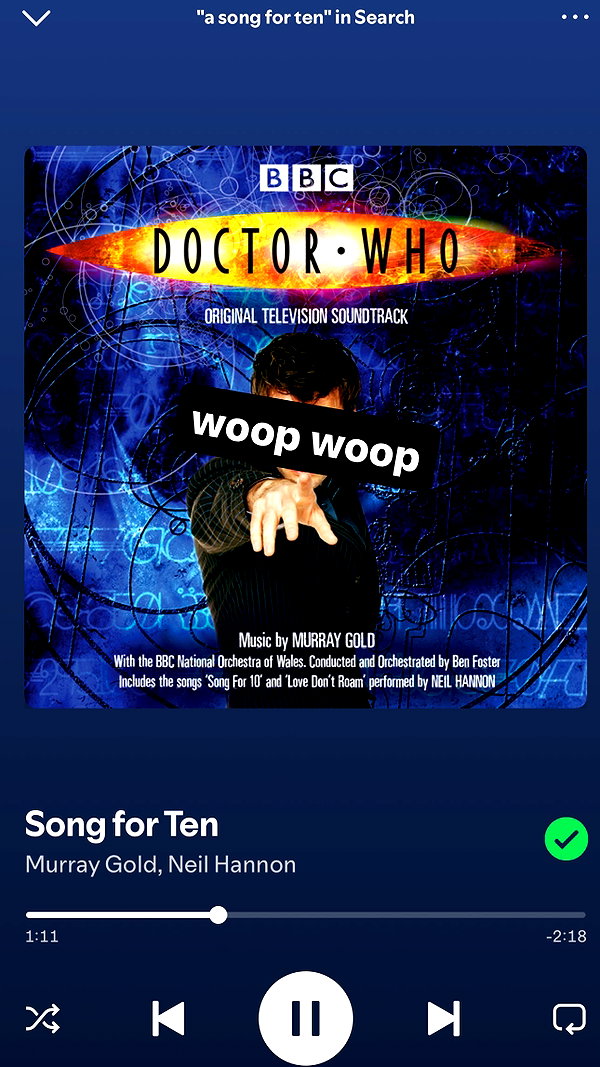Toggle shuffle mode
The image size is (600, 1067).
(x=42, y=1019)
